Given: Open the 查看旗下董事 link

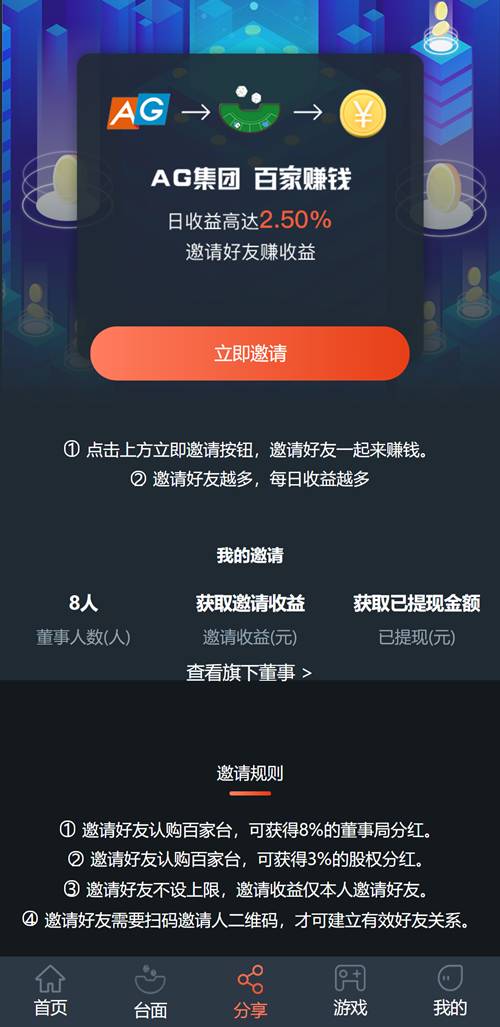Looking at the screenshot, I should pyautogui.click(x=249, y=673).
